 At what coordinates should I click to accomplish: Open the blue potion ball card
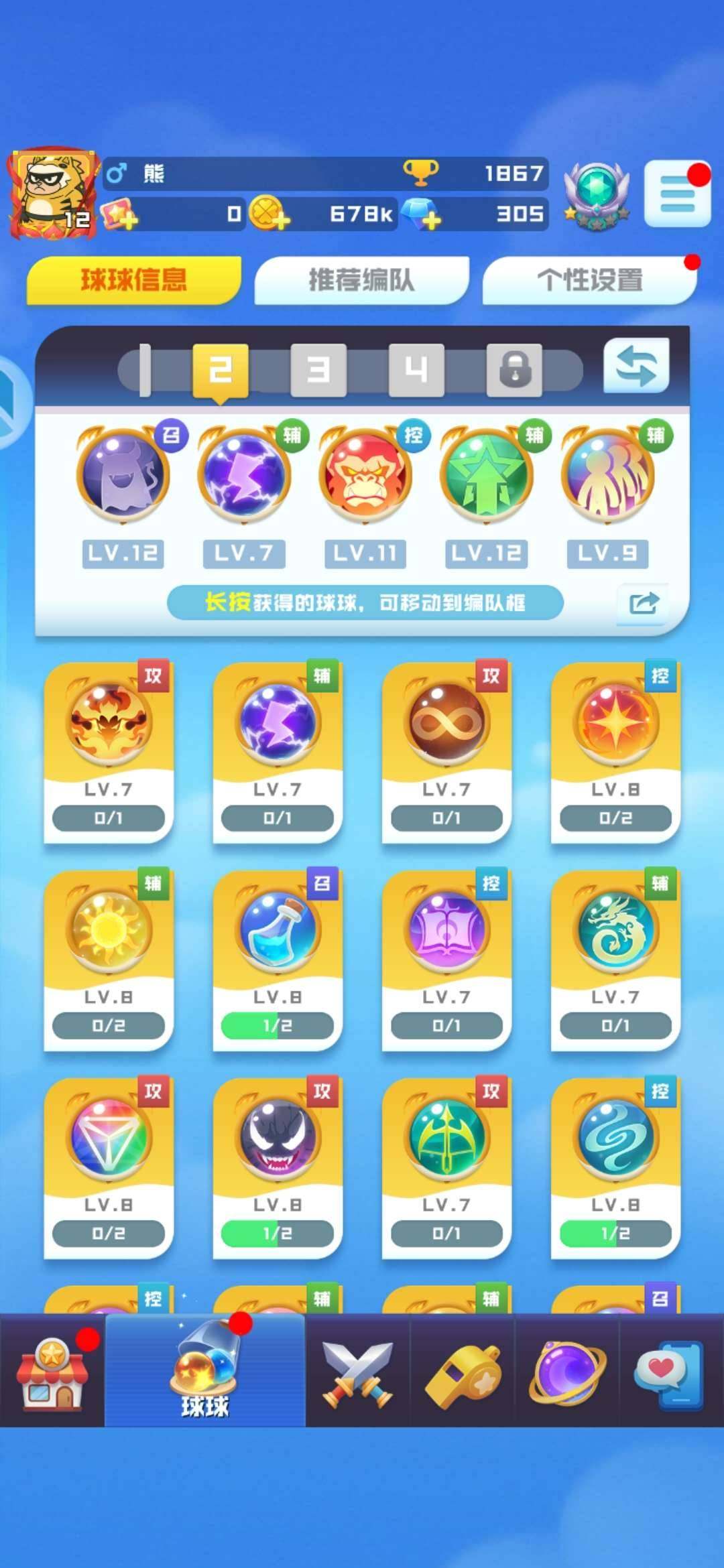(x=278, y=958)
